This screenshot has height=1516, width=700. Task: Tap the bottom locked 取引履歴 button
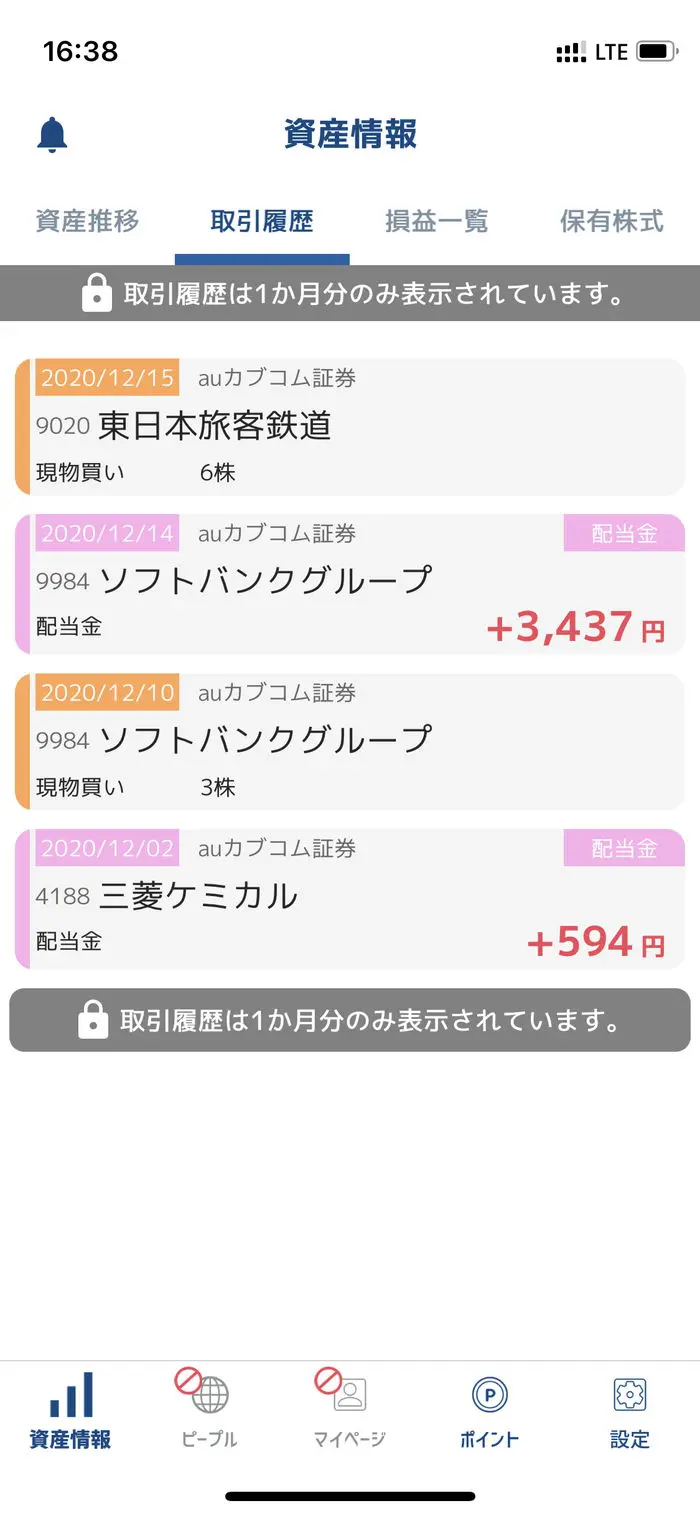click(x=350, y=1020)
